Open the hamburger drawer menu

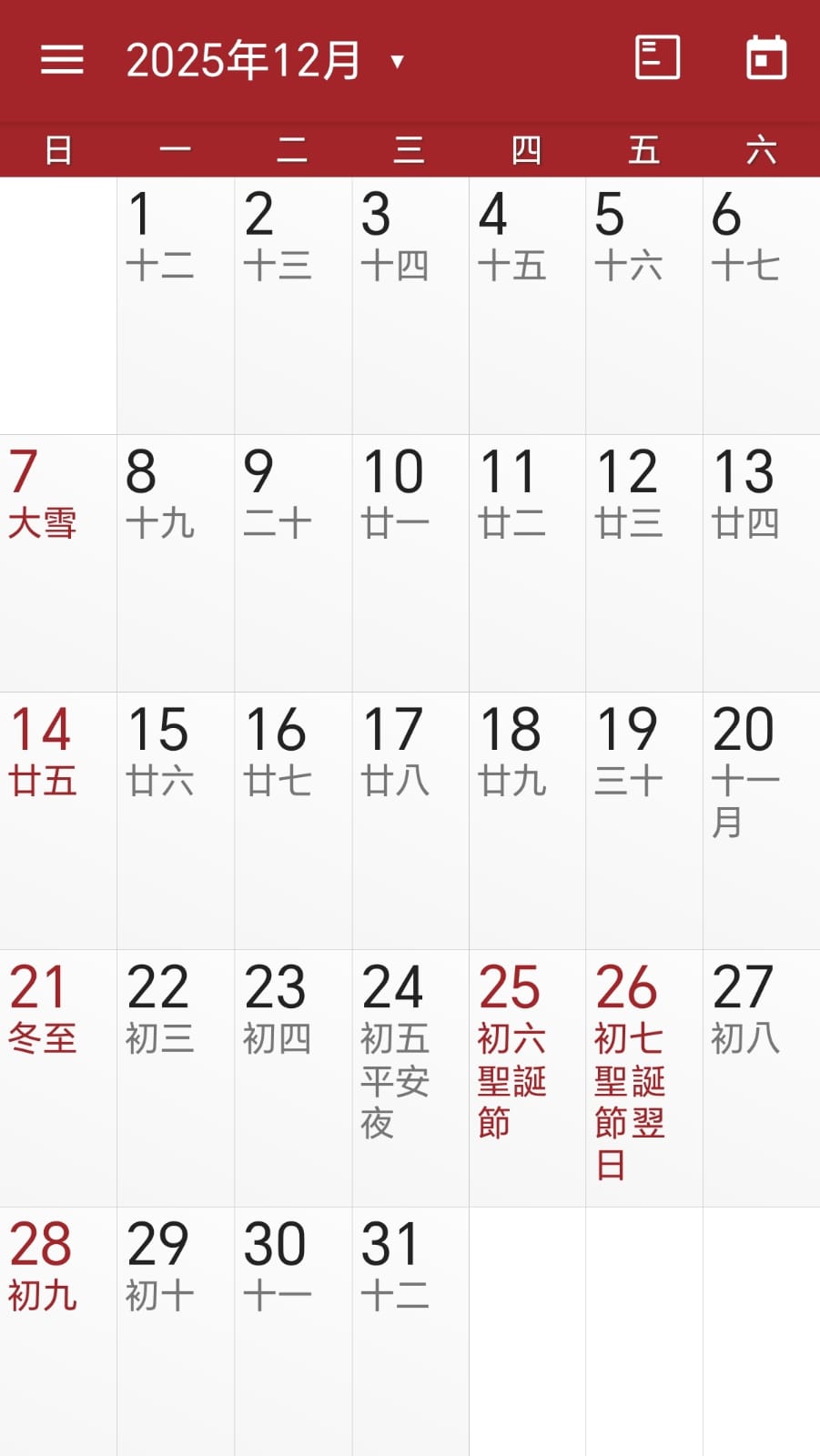tap(62, 60)
